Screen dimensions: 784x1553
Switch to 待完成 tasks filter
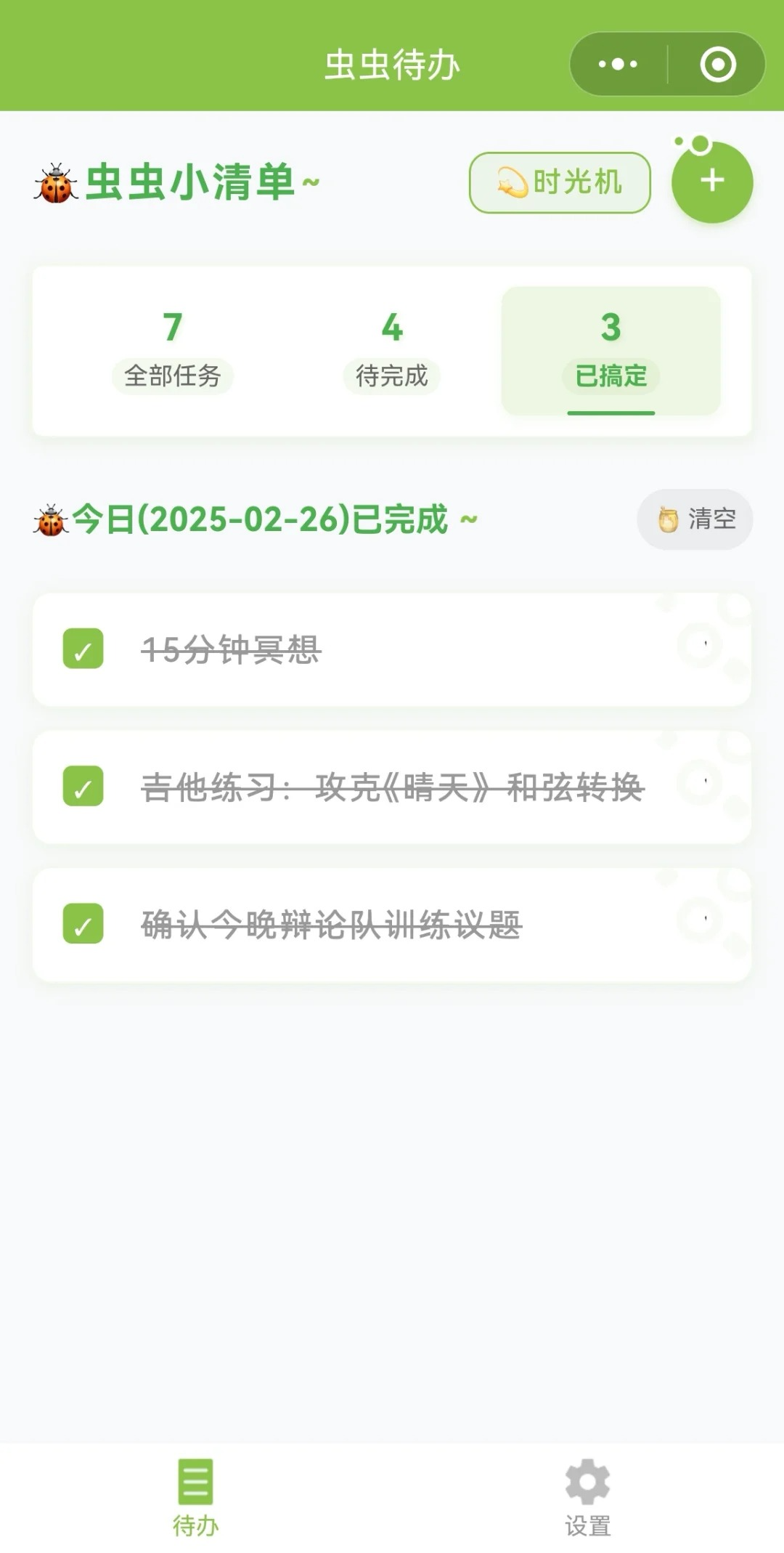[x=392, y=352]
